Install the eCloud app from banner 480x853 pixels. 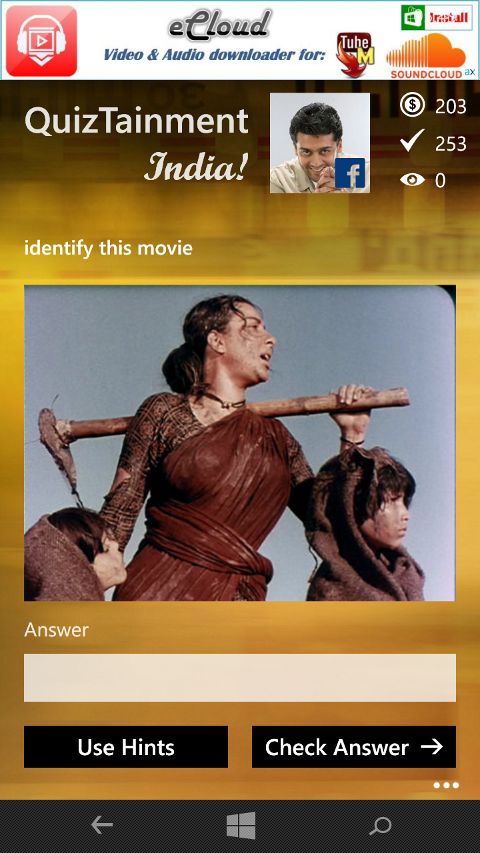tap(436, 17)
